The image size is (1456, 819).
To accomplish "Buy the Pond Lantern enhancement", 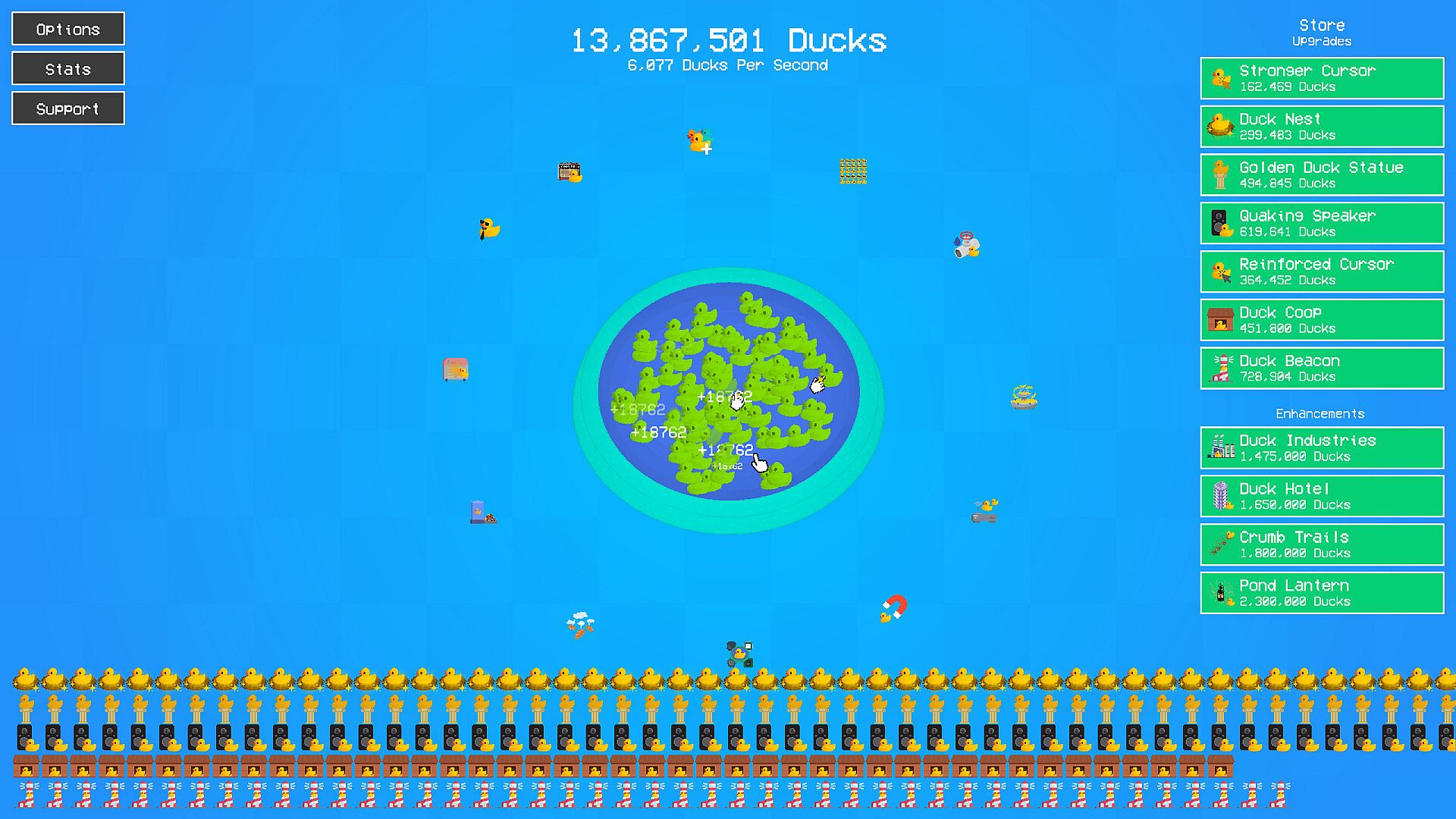I will coord(1322,593).
